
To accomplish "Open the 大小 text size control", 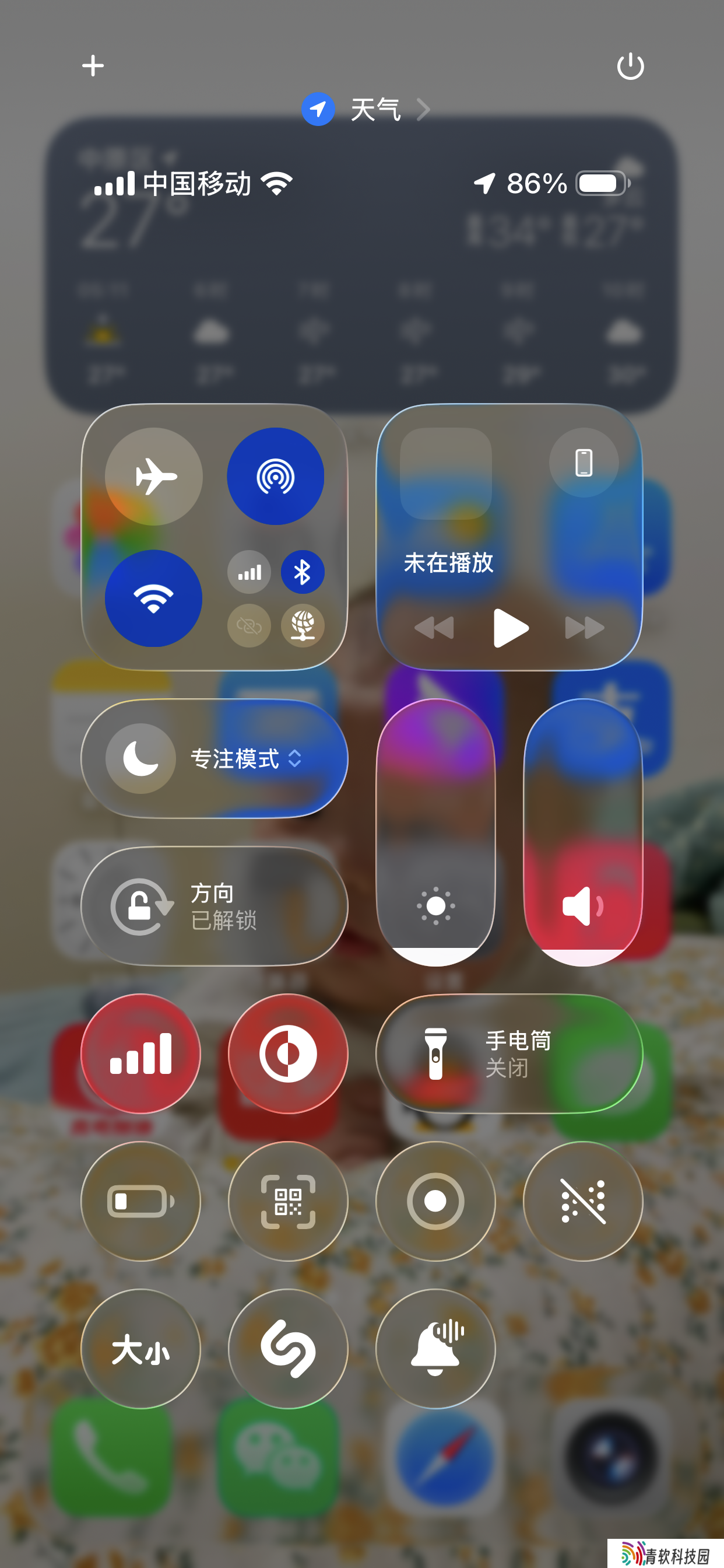I will [x=140, y=1349].
